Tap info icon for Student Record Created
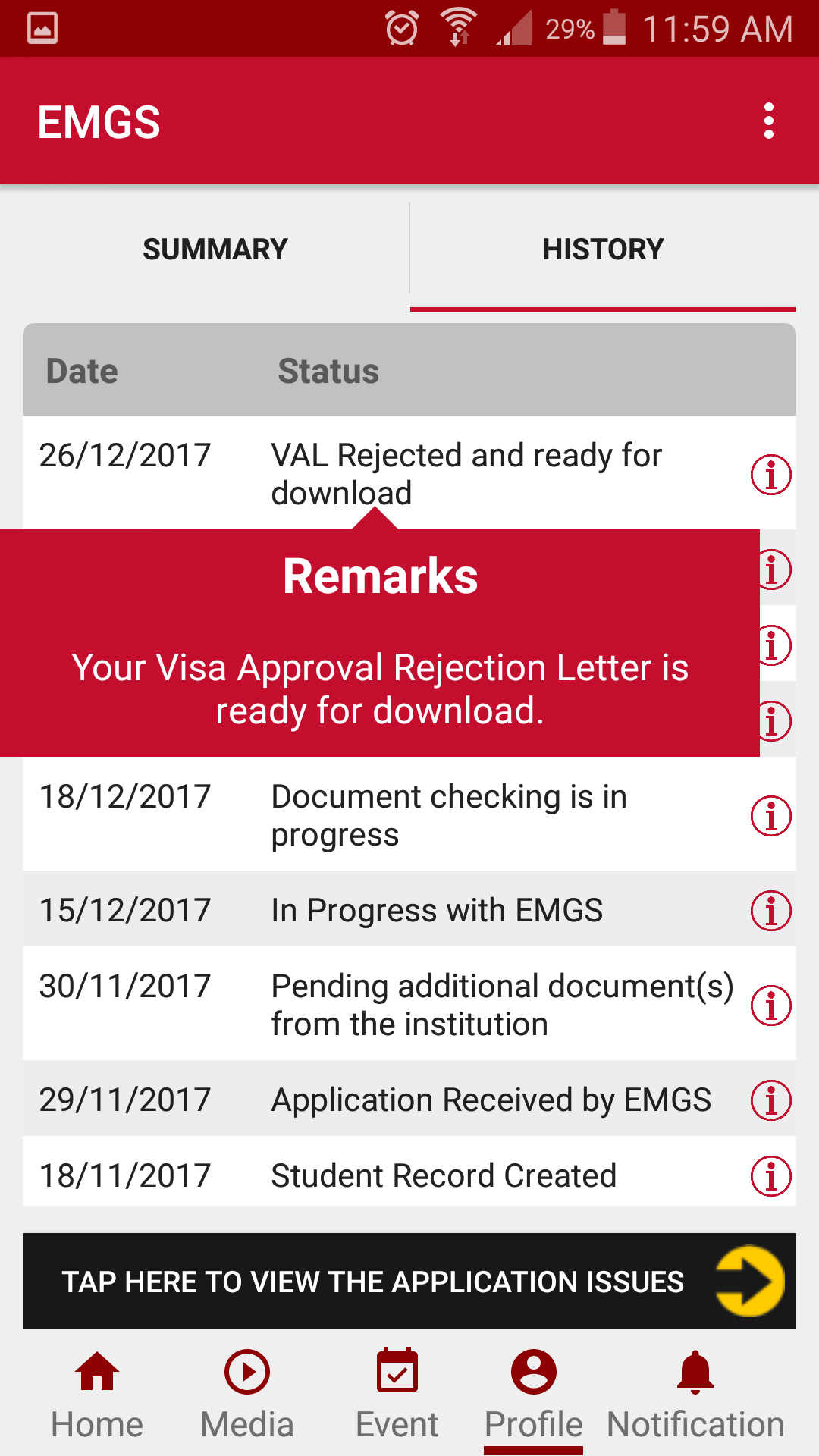The image size is (819, 1456). [770, 1176]
